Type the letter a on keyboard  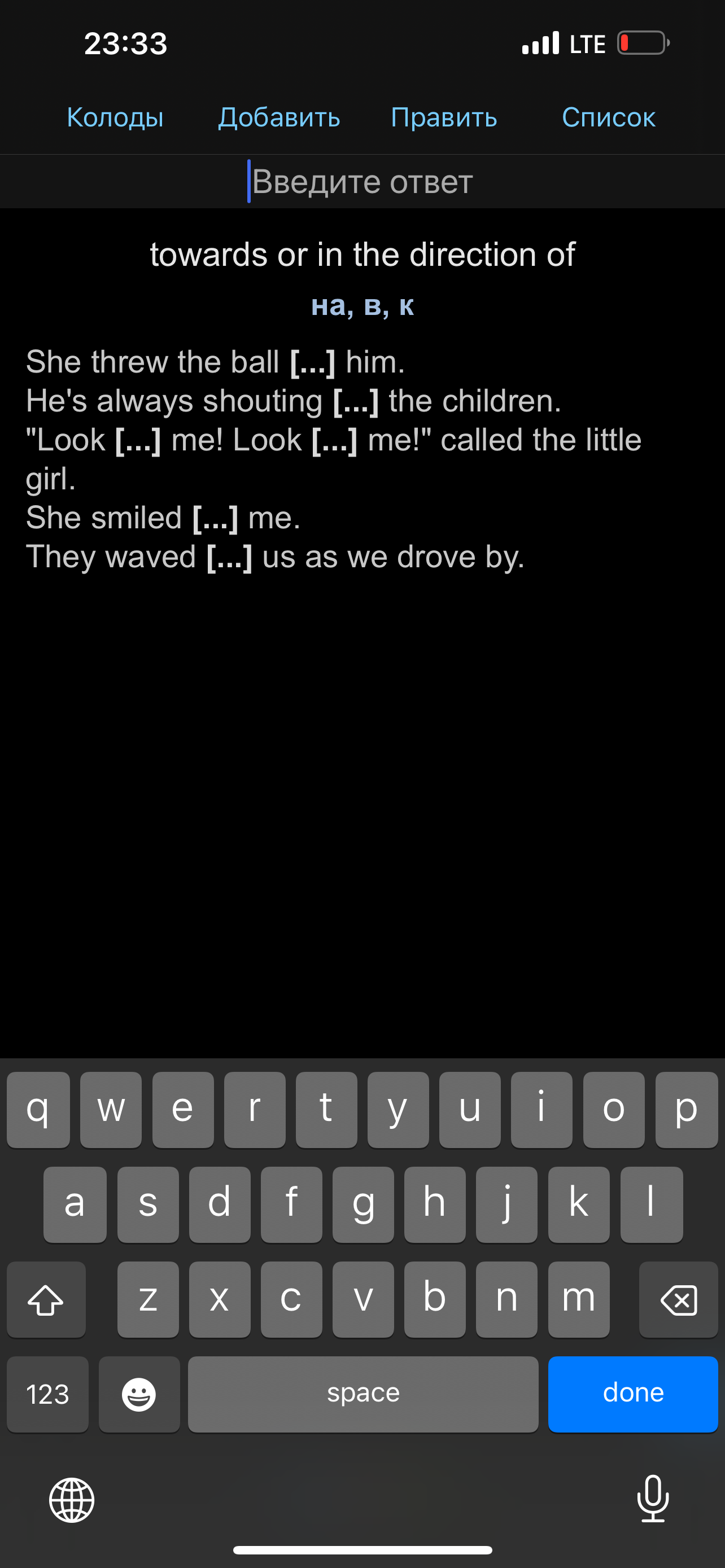[x=75, y=1204]
